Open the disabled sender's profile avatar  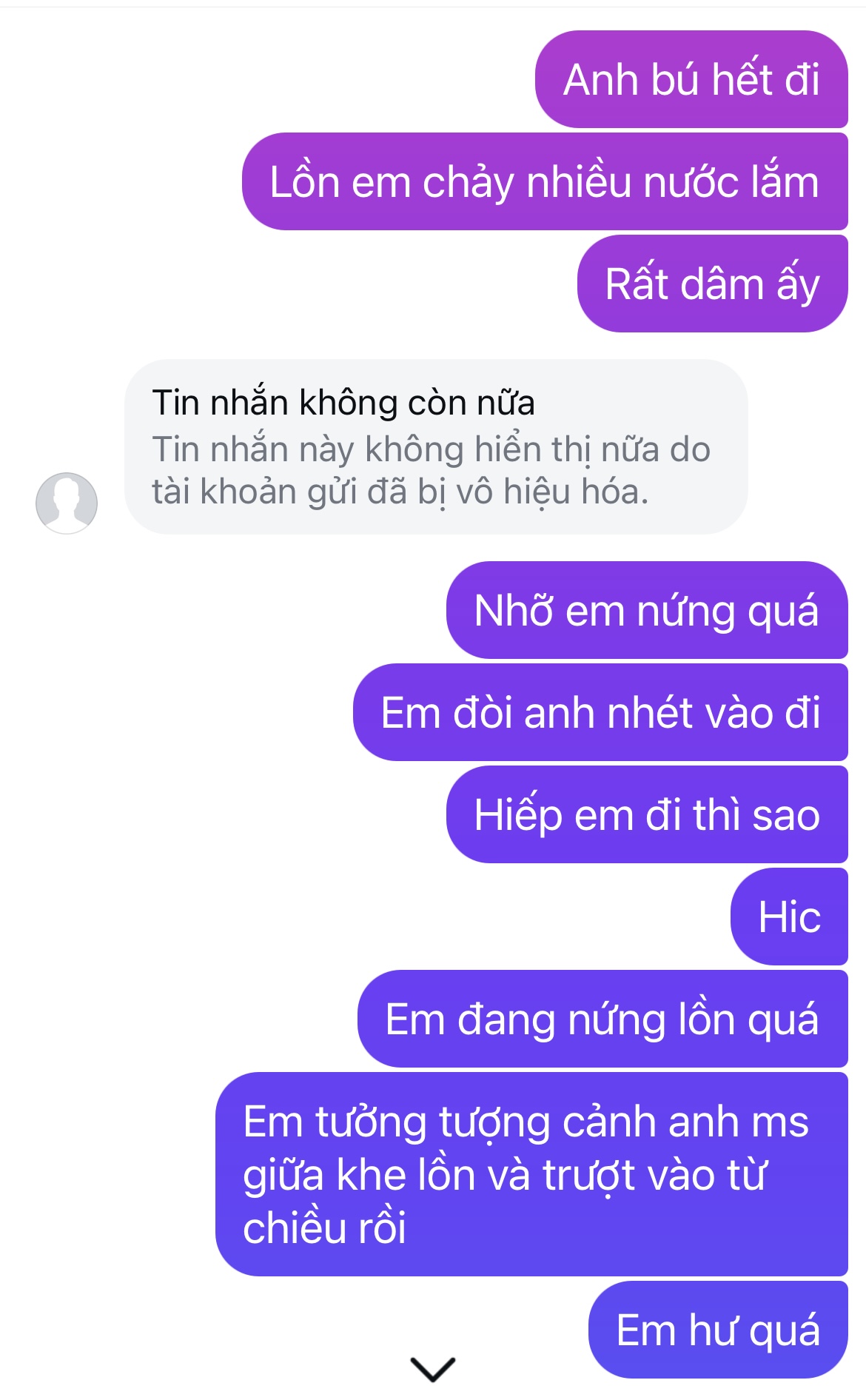pos(67,503)
